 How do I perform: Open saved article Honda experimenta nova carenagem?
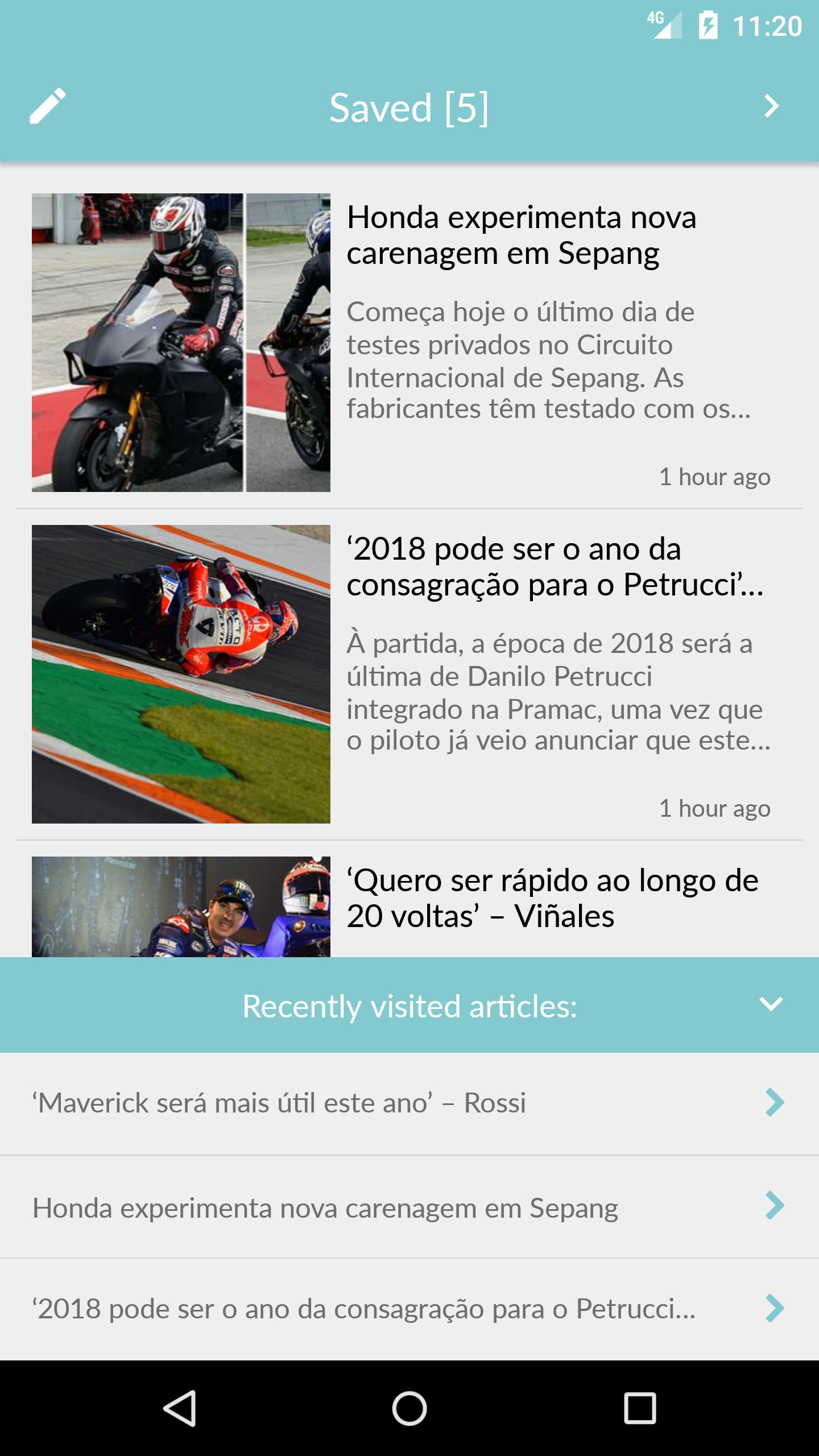coord(409,343)
